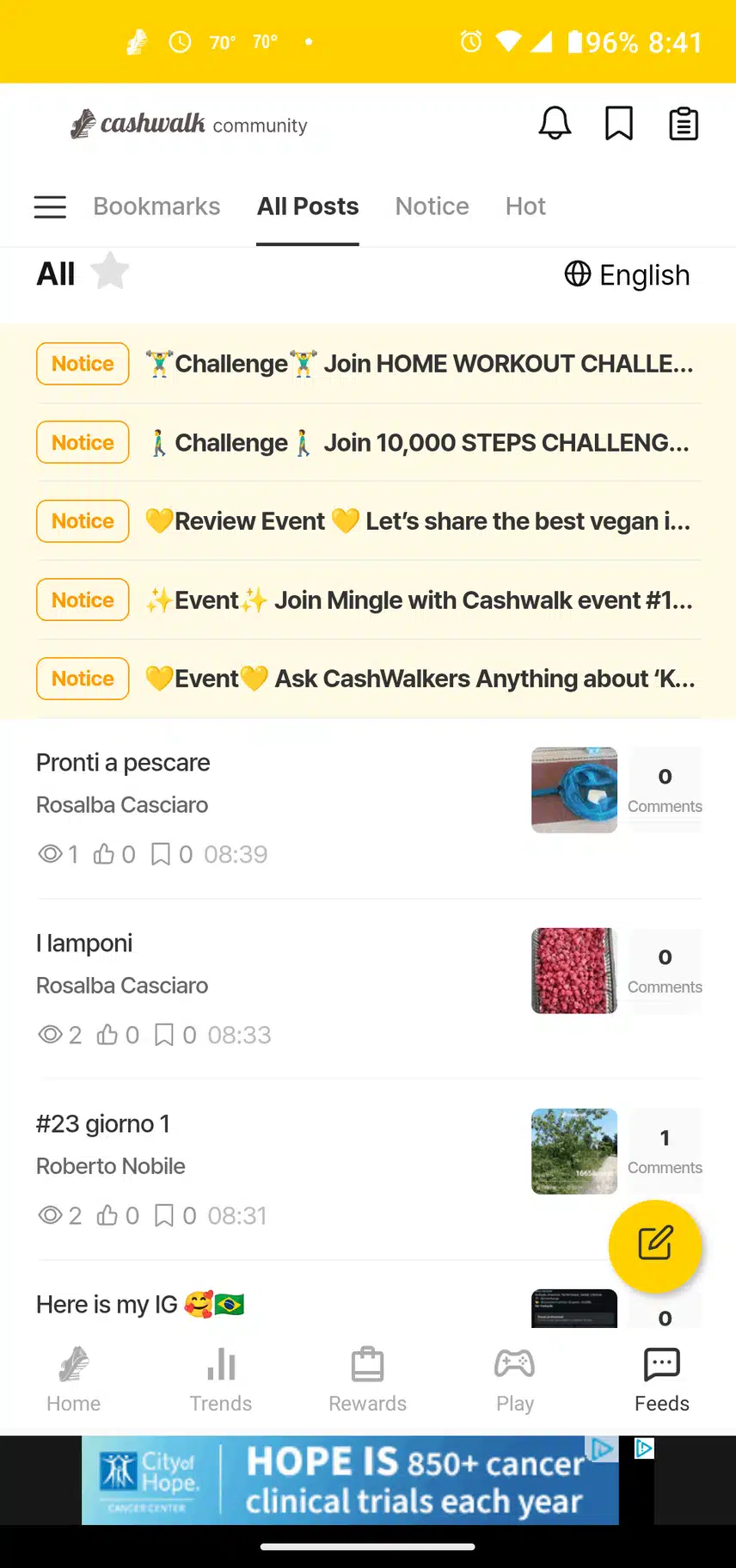Open the clipboard icon in header
The width and height of the screenshot is (736, 1568).
click(x=684, y=124)
